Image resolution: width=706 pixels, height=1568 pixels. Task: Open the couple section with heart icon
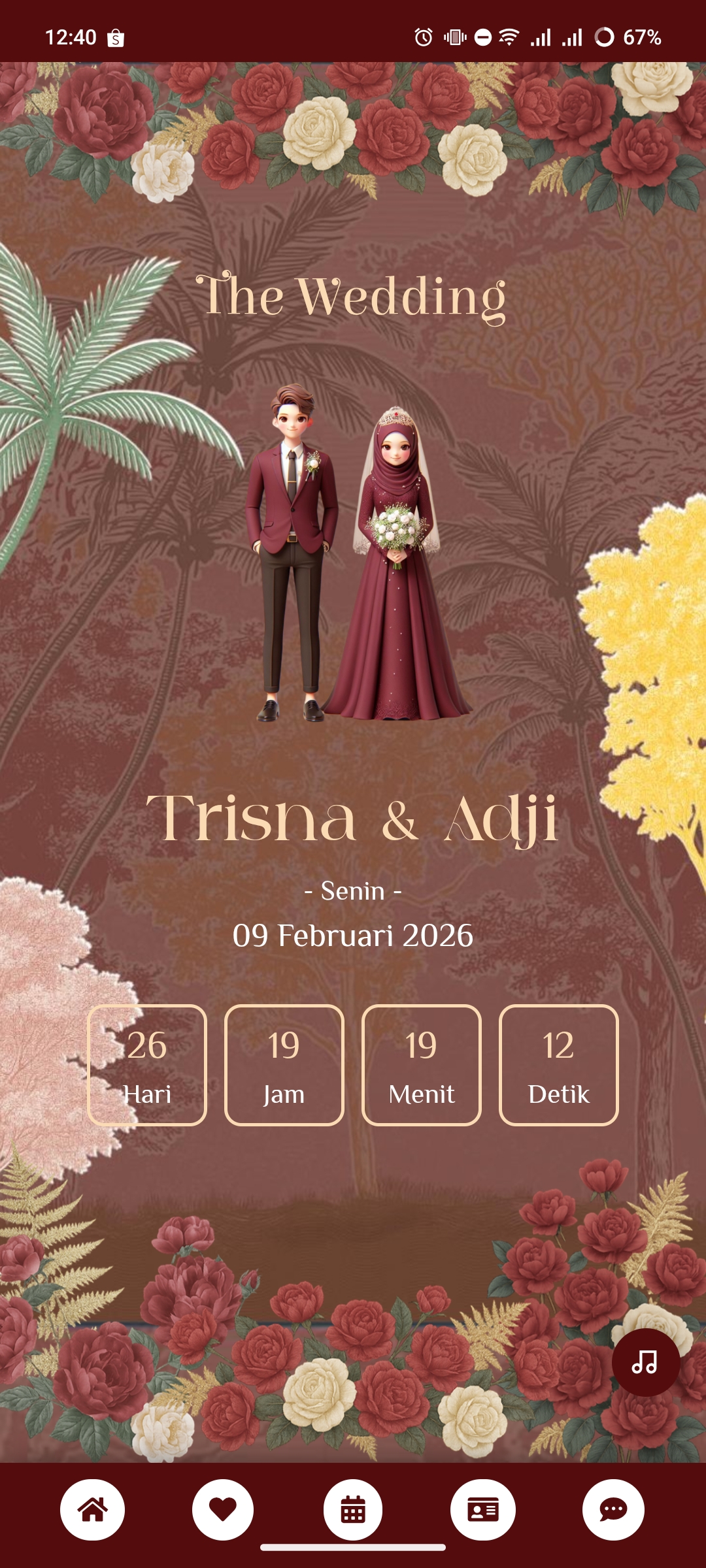(222, 1510)
